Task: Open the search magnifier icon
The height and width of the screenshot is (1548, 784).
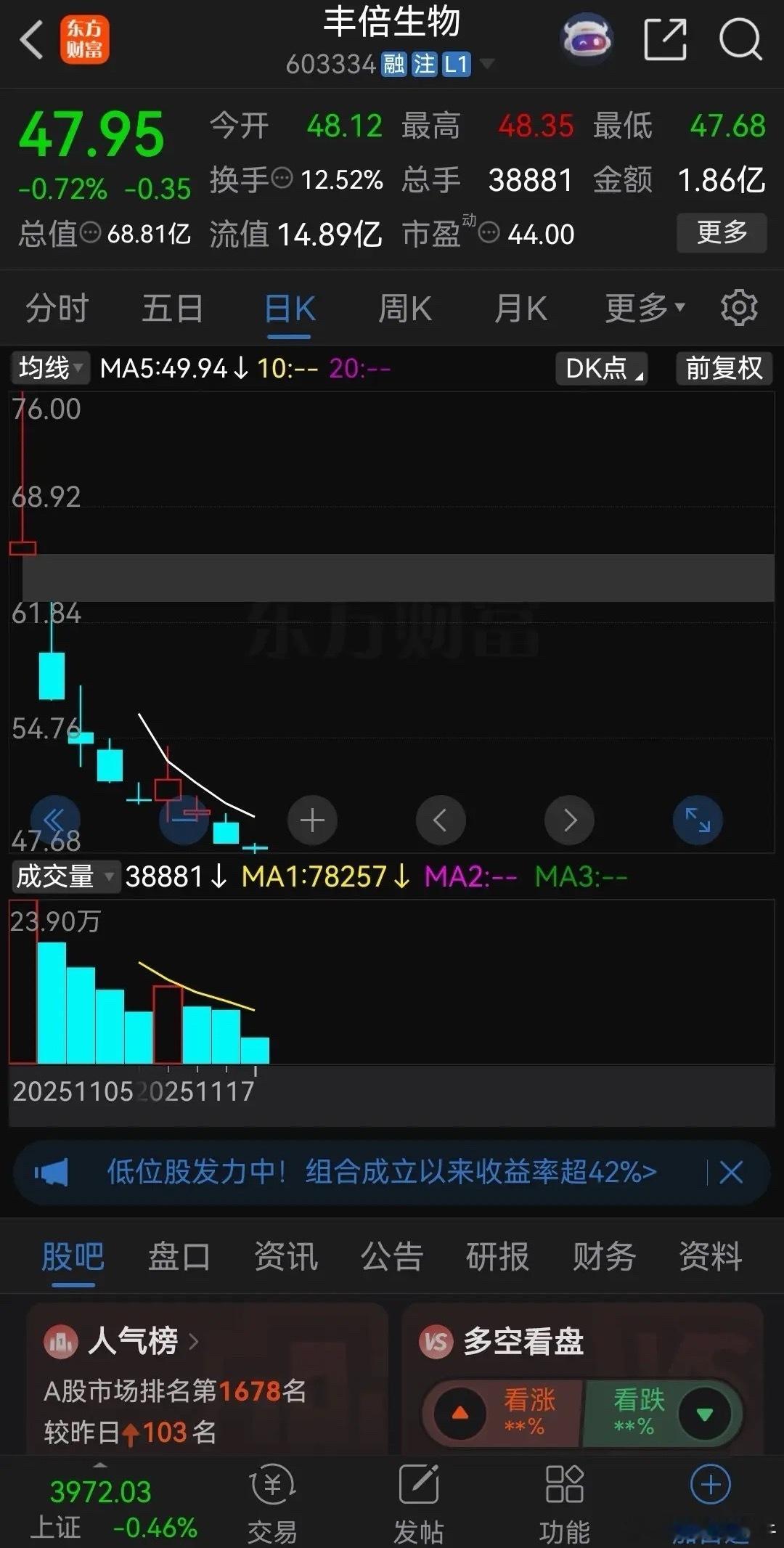Action: (740, 40)
